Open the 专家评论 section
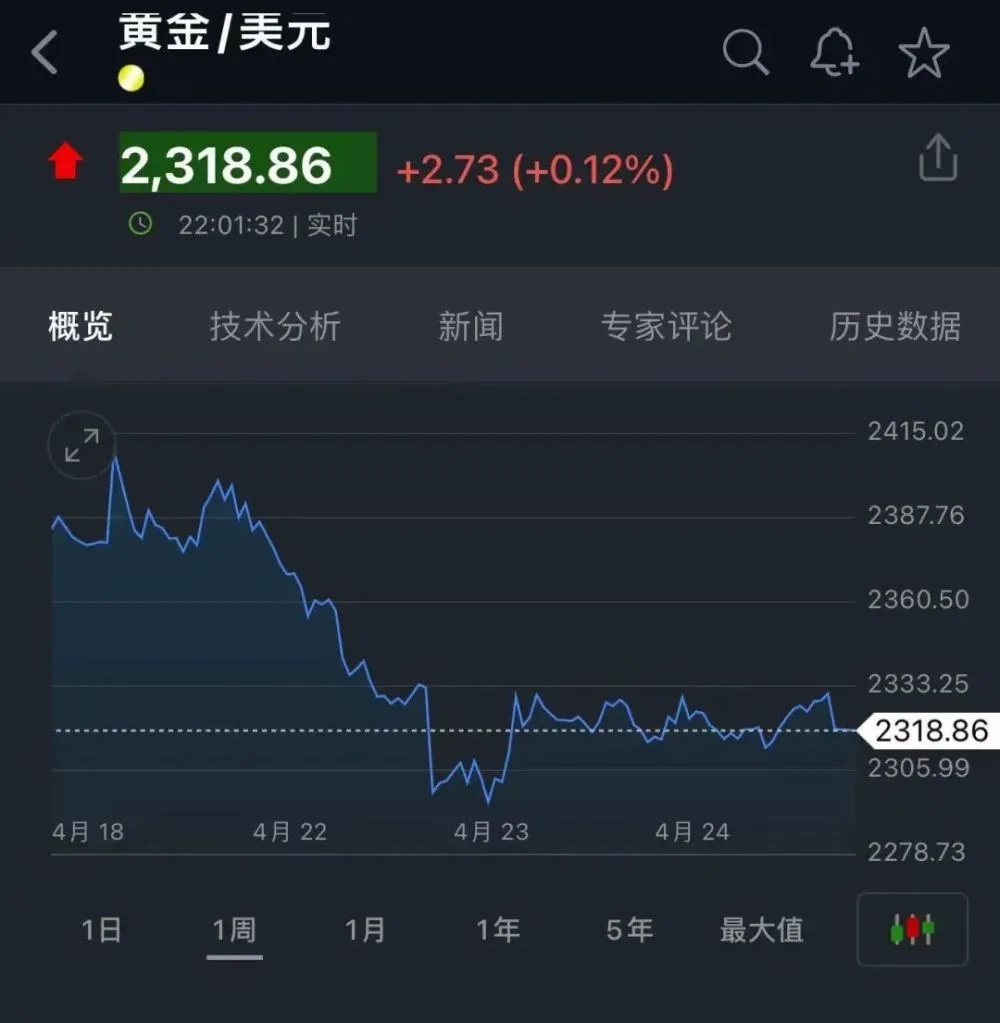This screenshot has width=1000, height=1023. 667,326
